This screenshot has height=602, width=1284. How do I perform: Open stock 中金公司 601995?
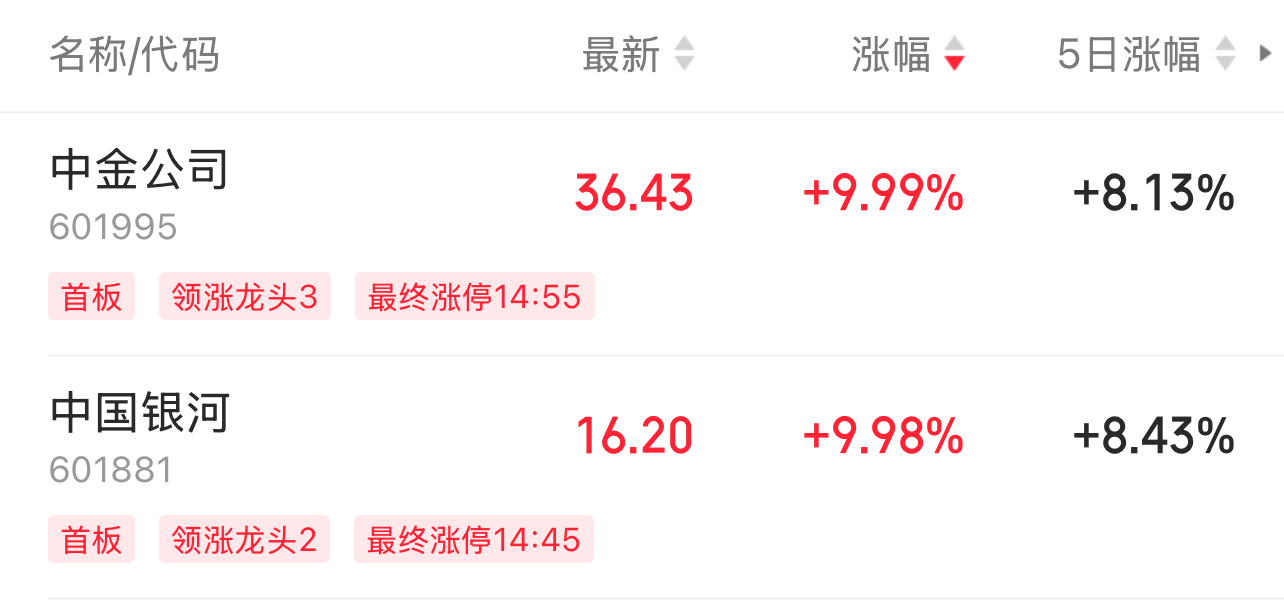(x=140, y=193)
